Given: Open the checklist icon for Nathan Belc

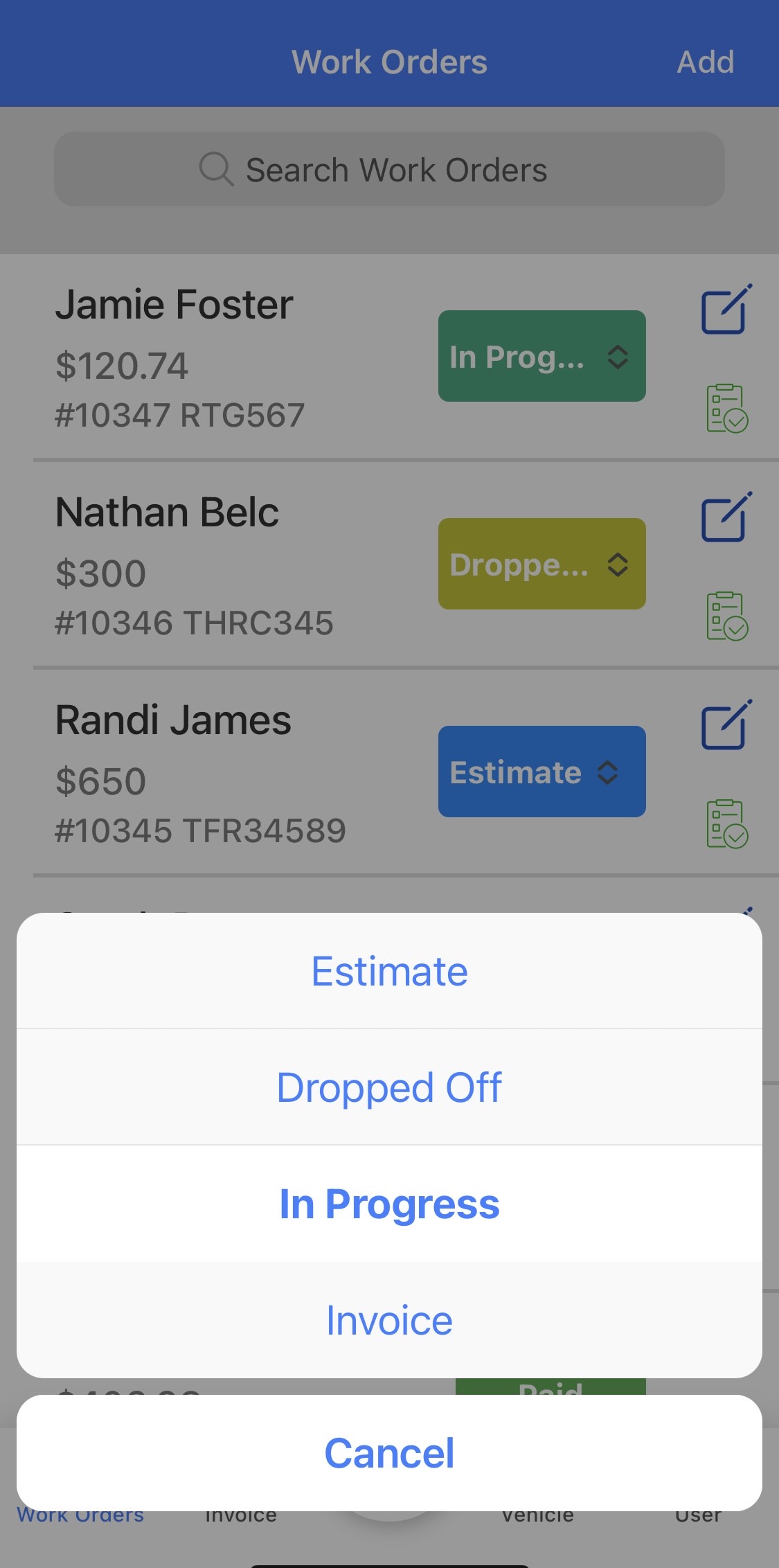Looking at the screenshot, I should pyautogui.click(x=727, y=616).
